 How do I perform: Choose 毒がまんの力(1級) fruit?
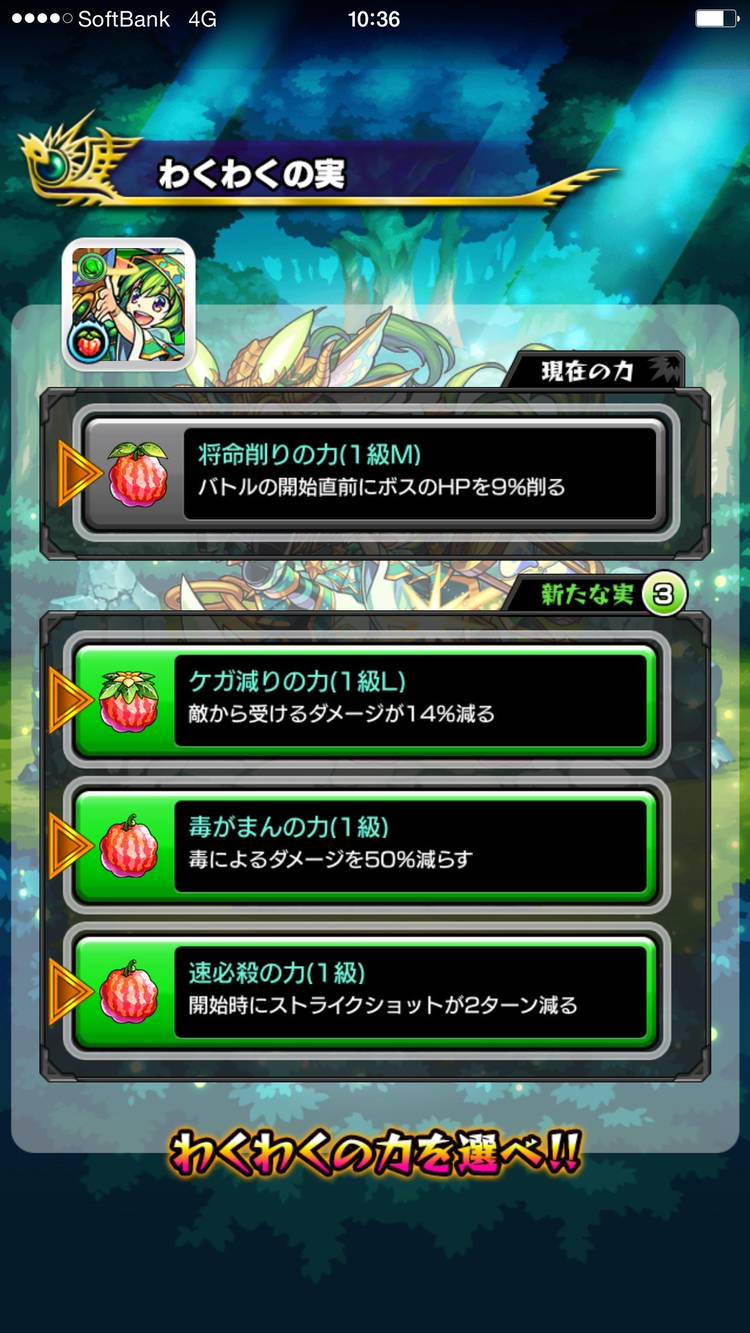click(x=368, y=846)
